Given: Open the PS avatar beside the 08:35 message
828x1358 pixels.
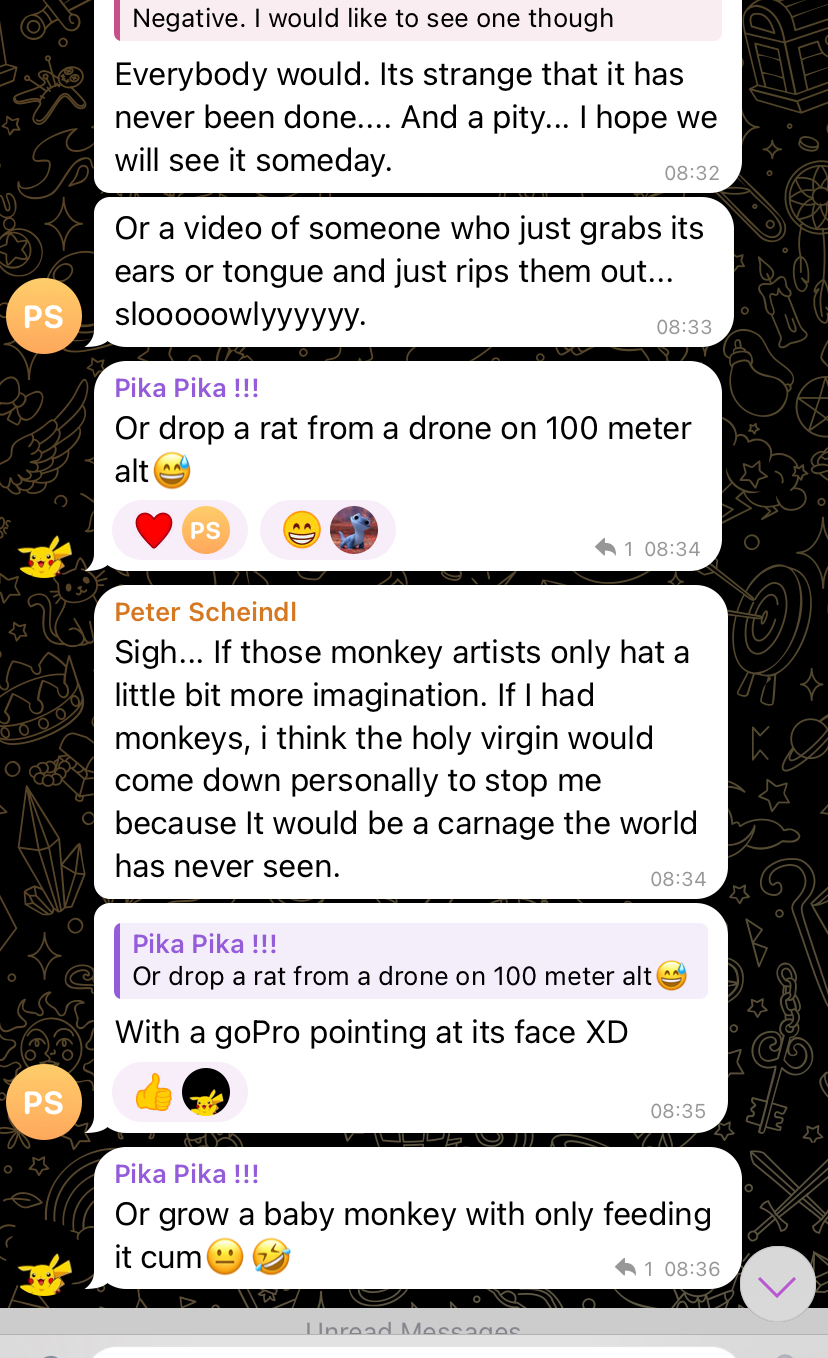Looking at the screenshot, I should pos(44,1102).
